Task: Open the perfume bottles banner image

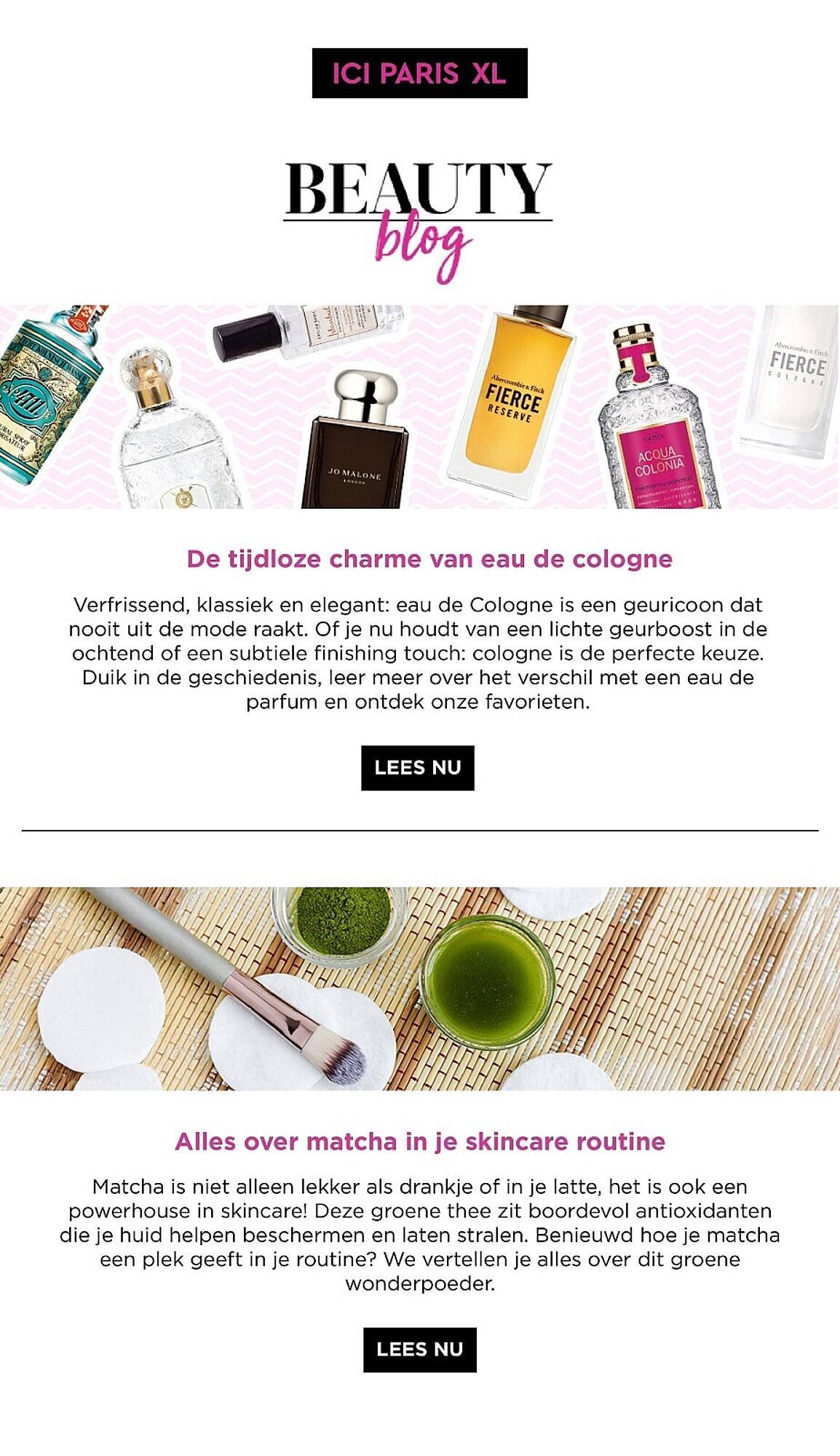Action: pyautogui.click(x=419, y=406)
